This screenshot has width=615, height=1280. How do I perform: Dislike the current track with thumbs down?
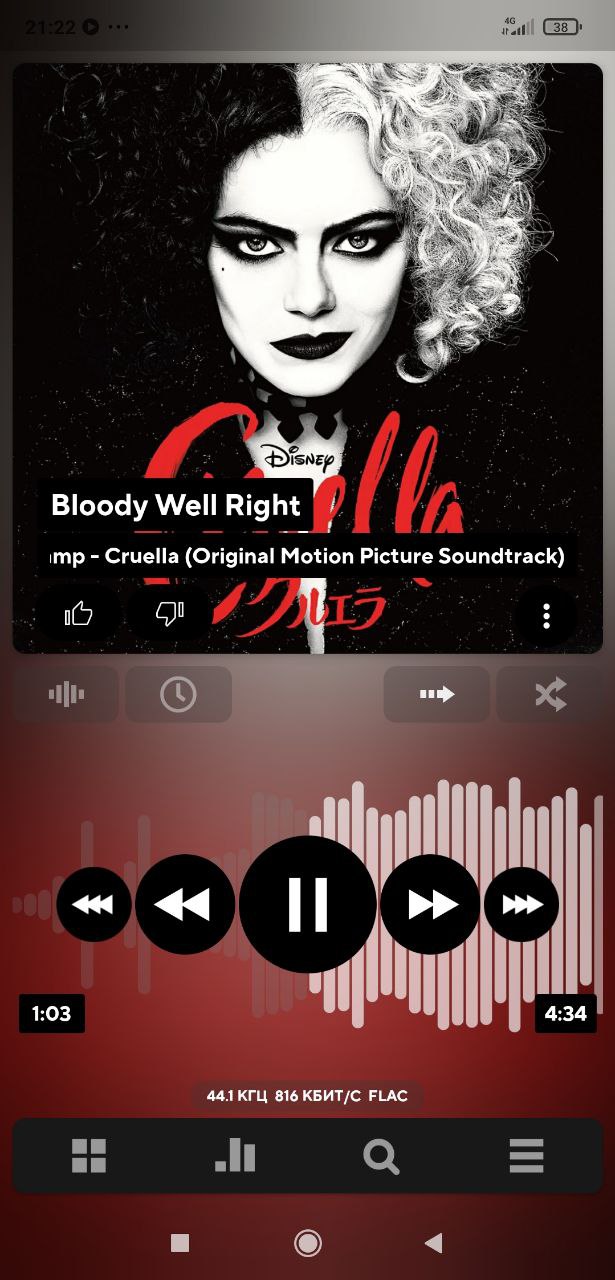(170, 614)
